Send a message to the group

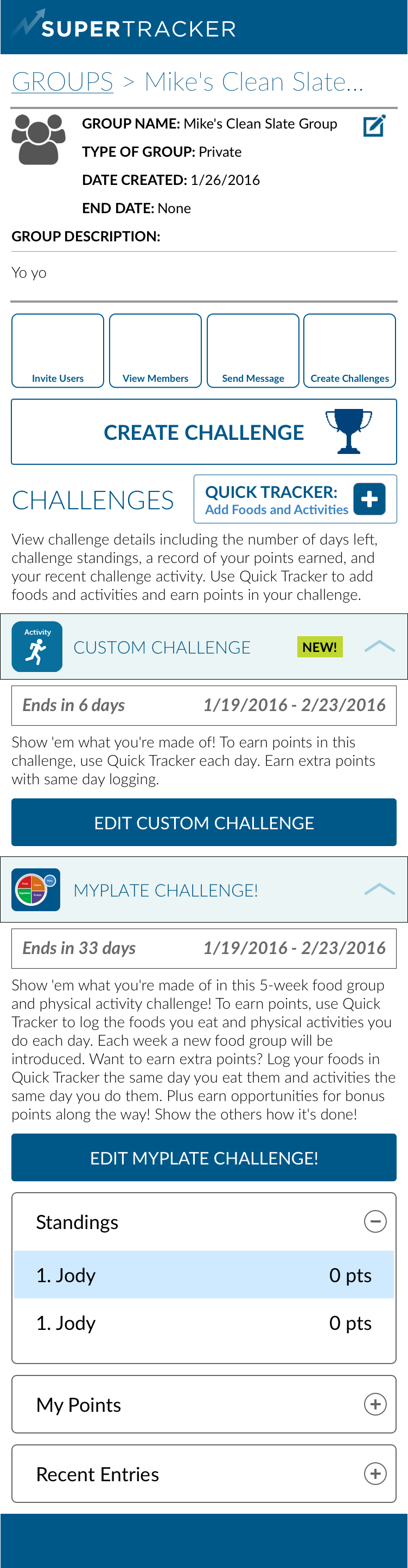click(253, 351)
